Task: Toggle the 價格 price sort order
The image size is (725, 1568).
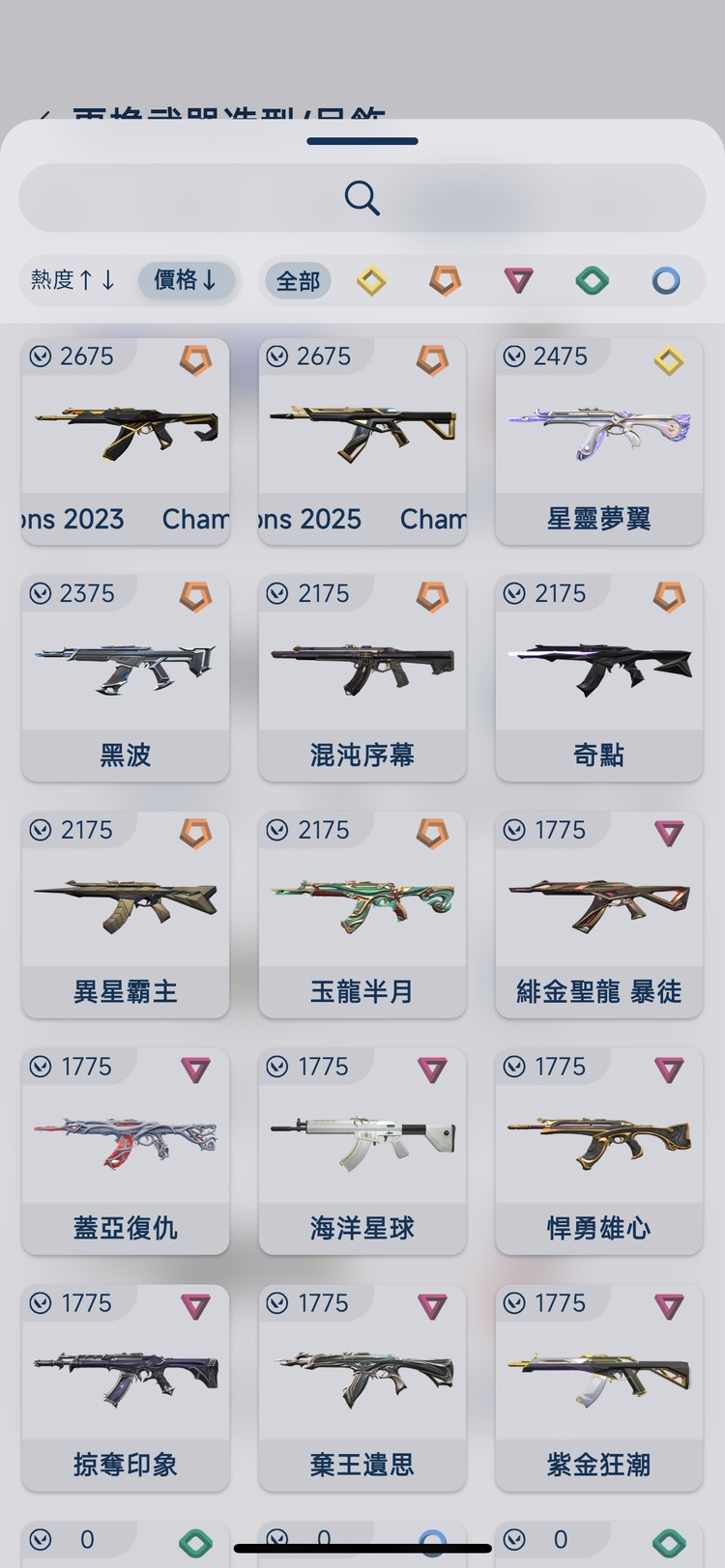Action: click(x=187, y=280)
